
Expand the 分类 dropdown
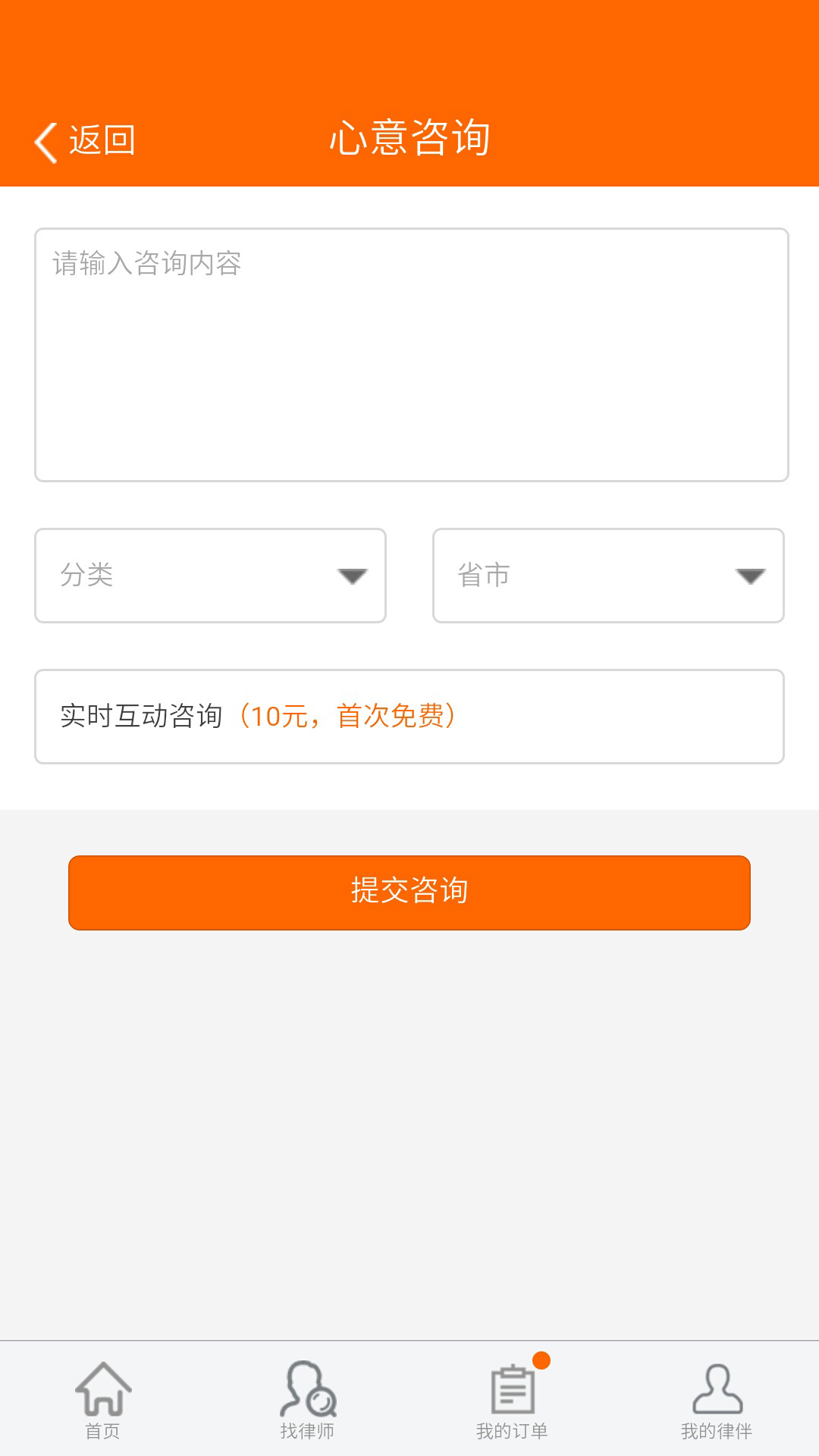[210, 576]
